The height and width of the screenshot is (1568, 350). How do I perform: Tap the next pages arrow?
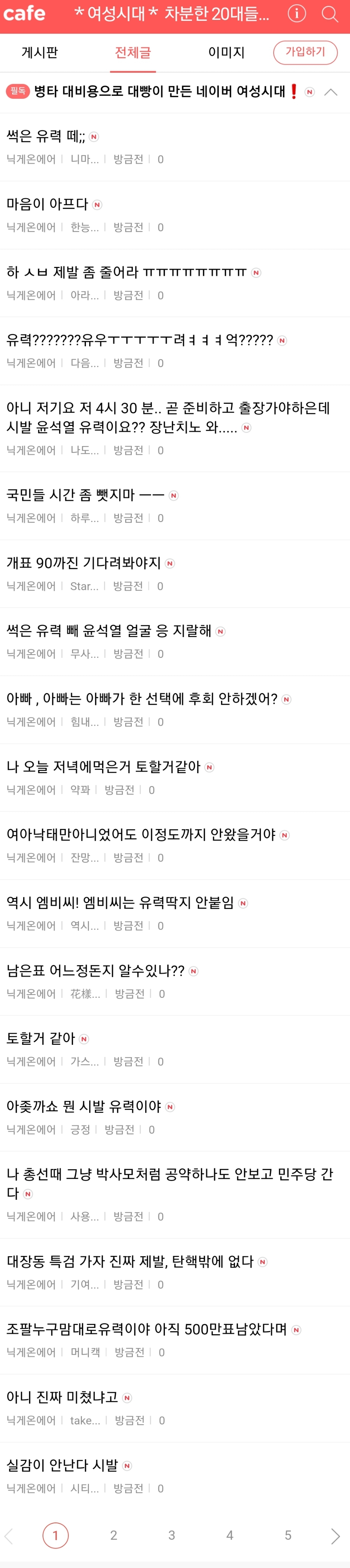pos(335,1536)
